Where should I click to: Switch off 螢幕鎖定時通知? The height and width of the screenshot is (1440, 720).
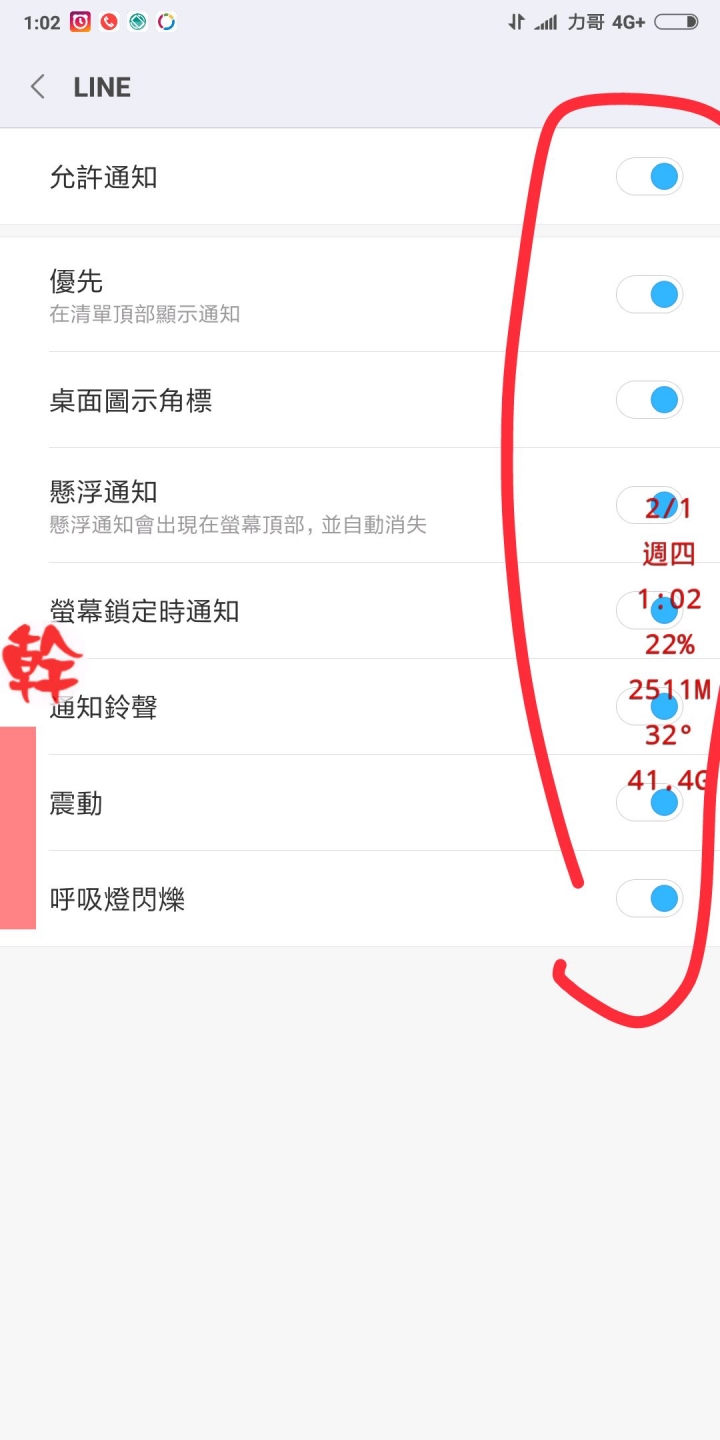[650, 610]
